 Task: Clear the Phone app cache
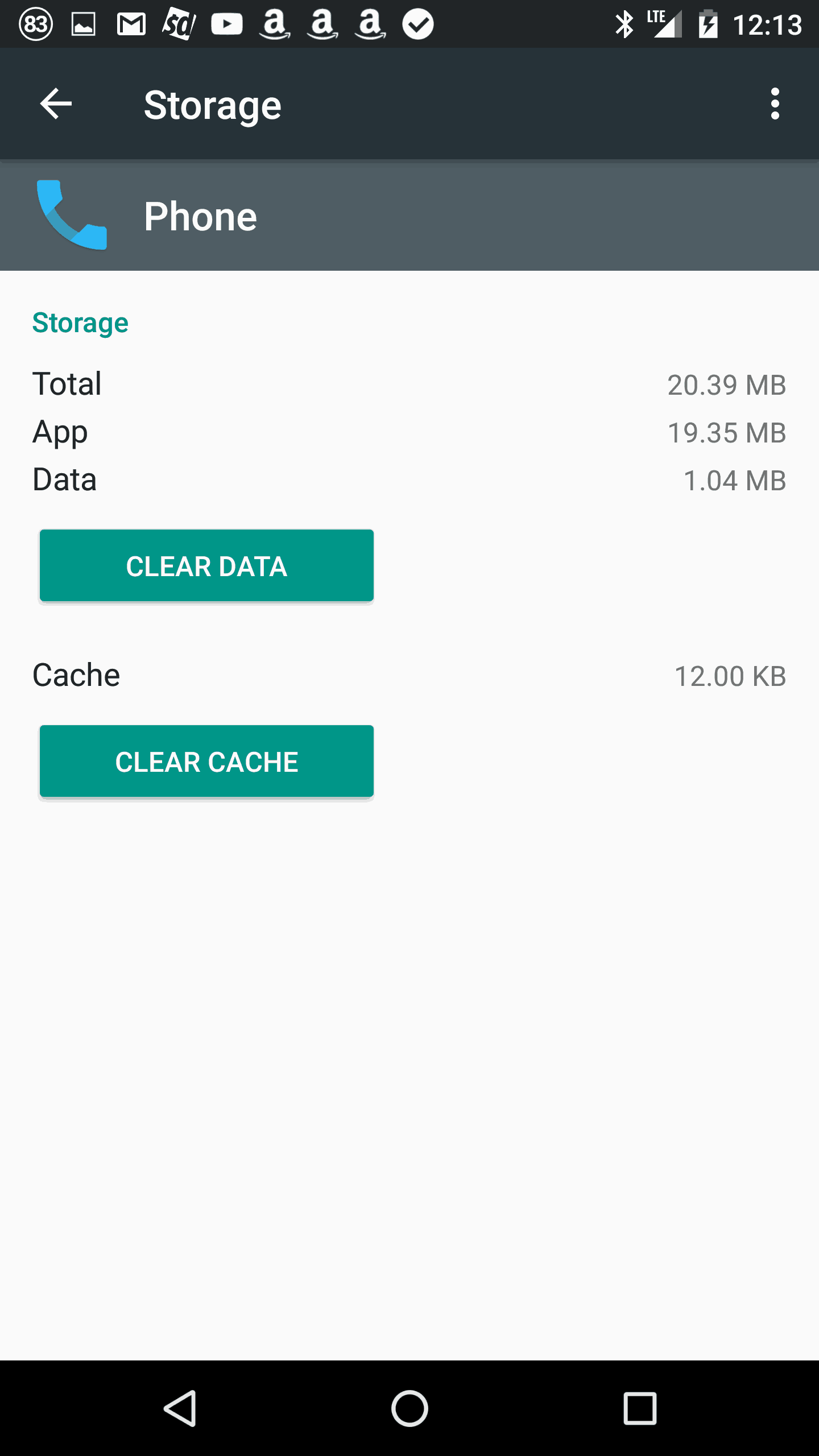pyautogui.click(x=206, y=761)
